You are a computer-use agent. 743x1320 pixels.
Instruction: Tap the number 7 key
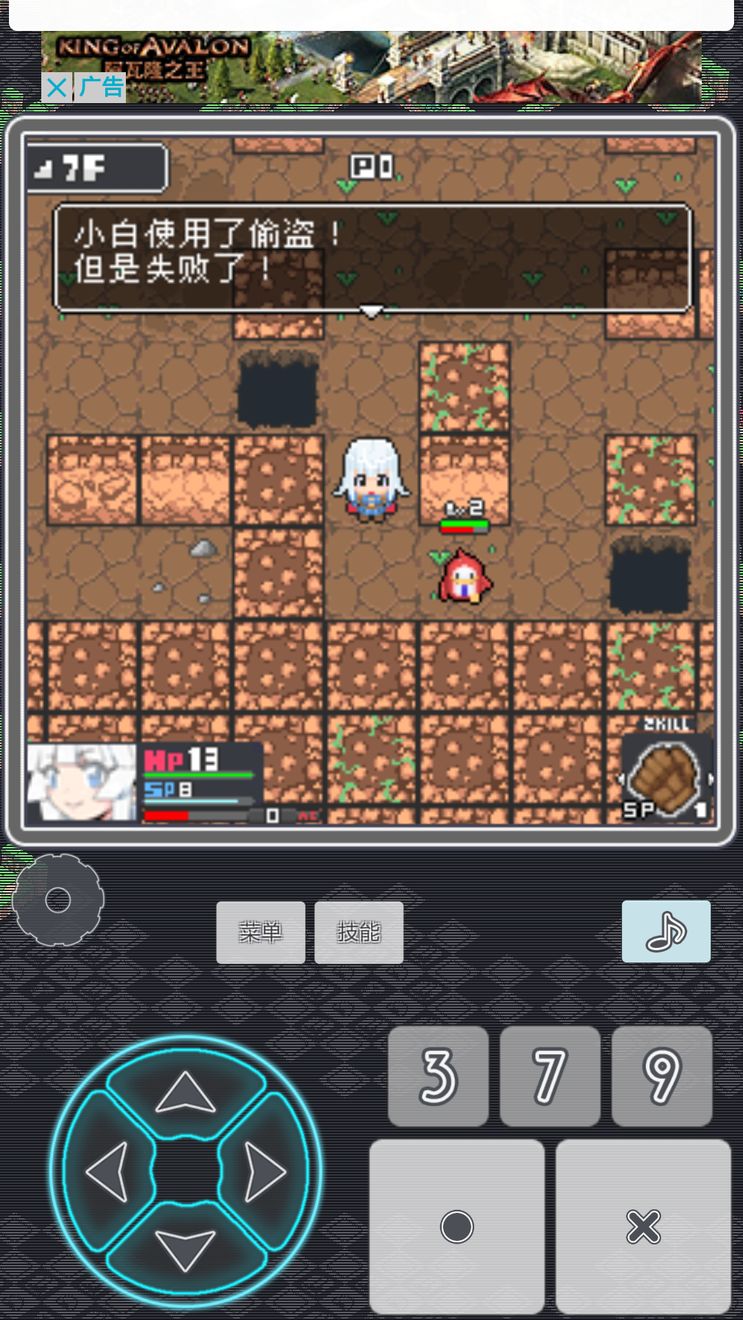coord(550,1076)
